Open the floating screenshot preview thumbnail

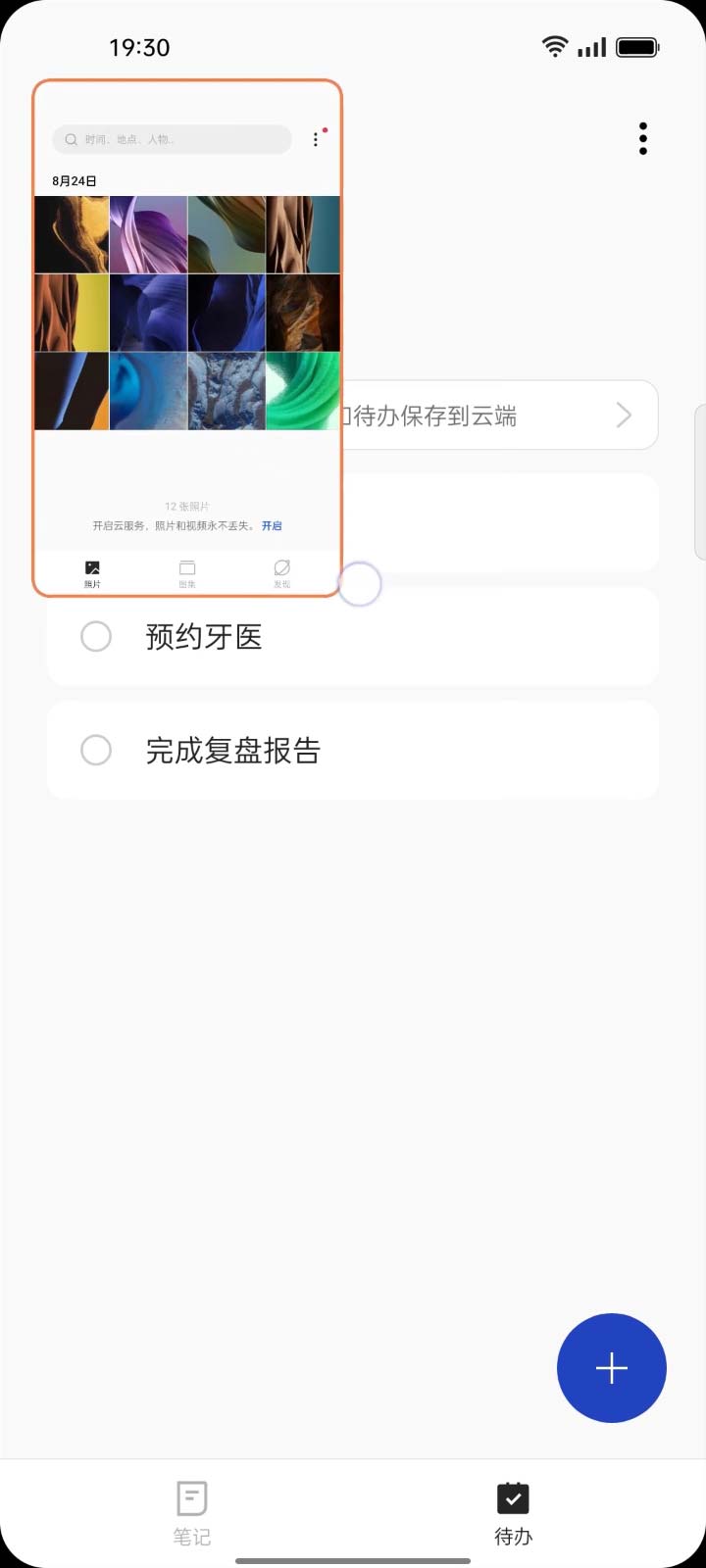tap(187, 338)
